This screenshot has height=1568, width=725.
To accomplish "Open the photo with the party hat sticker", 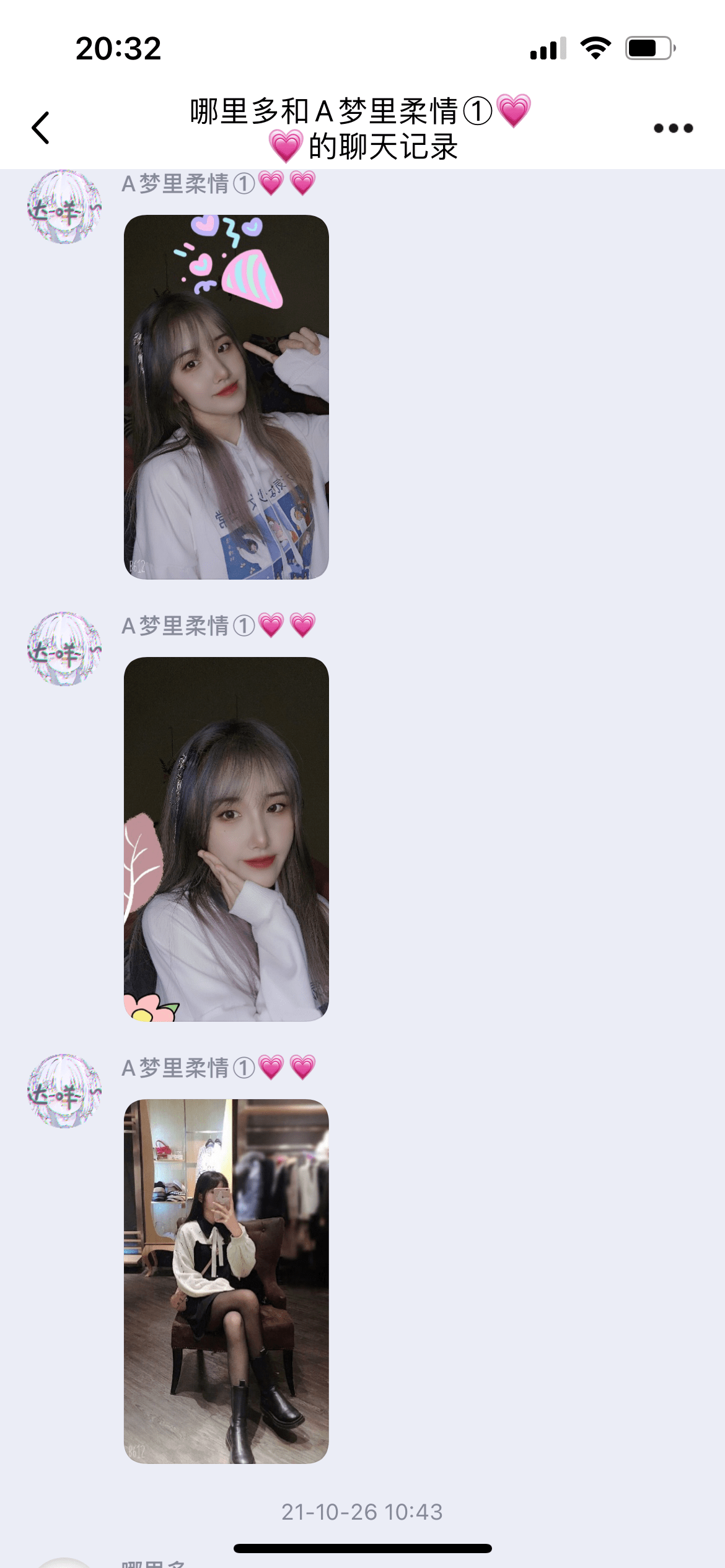I will tap(226, 397).
